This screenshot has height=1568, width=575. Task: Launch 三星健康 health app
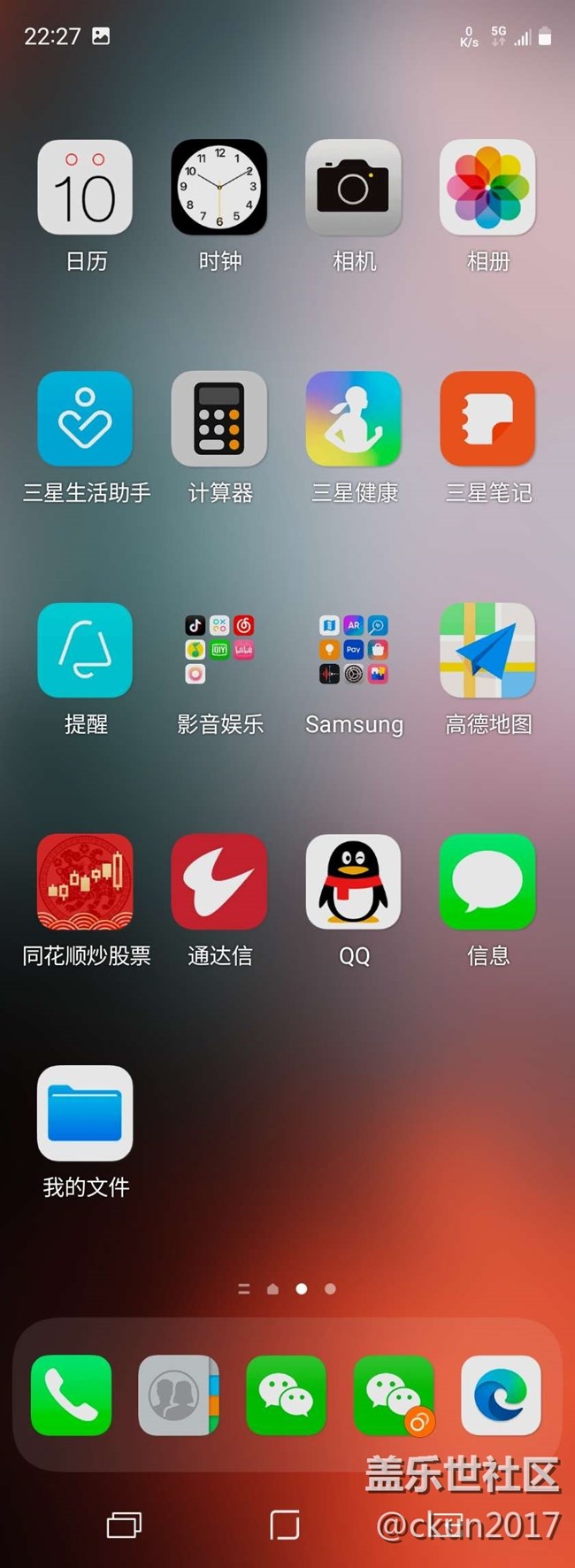click(354, 419)
